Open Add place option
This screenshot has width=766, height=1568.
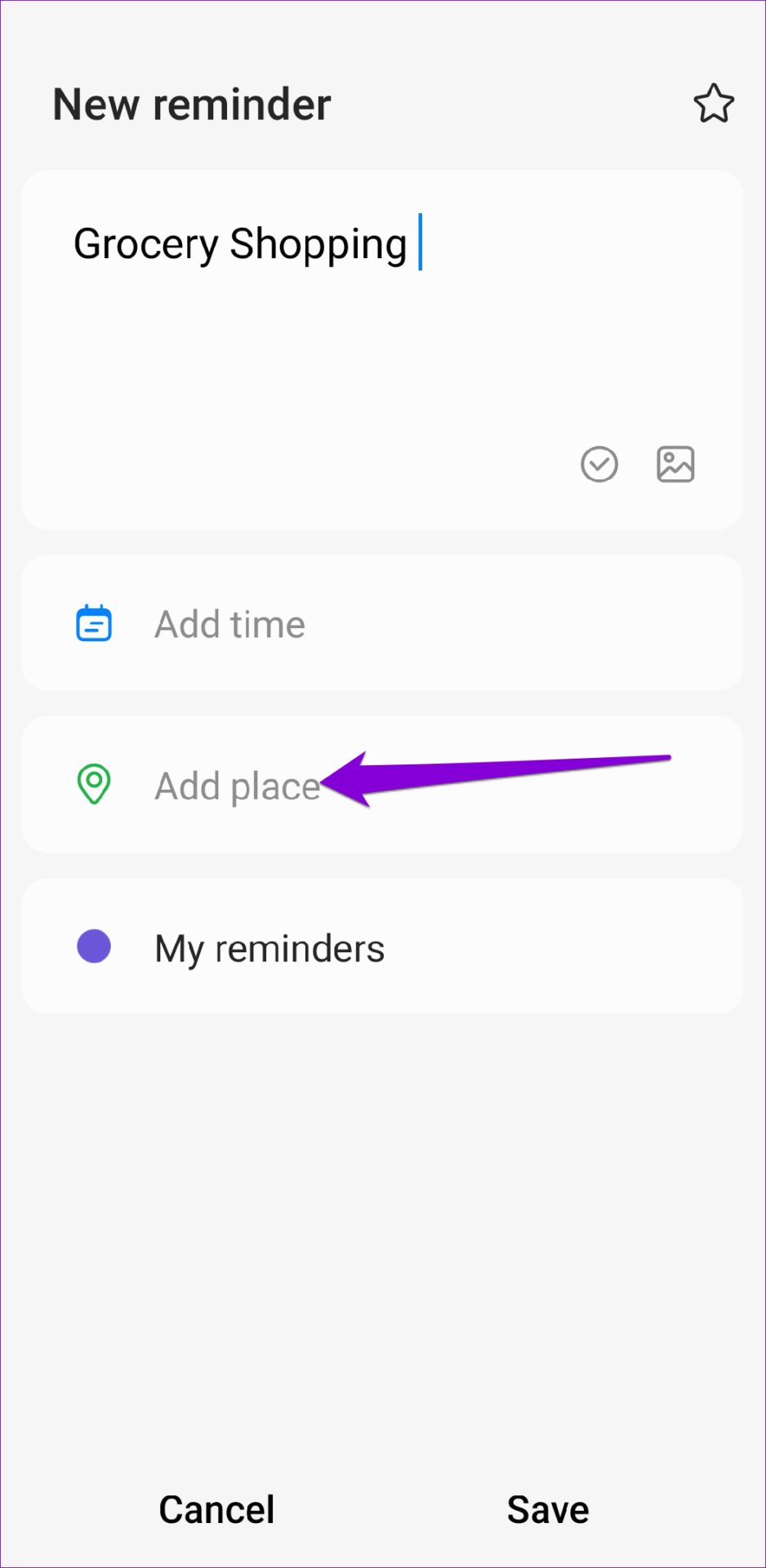382,785
